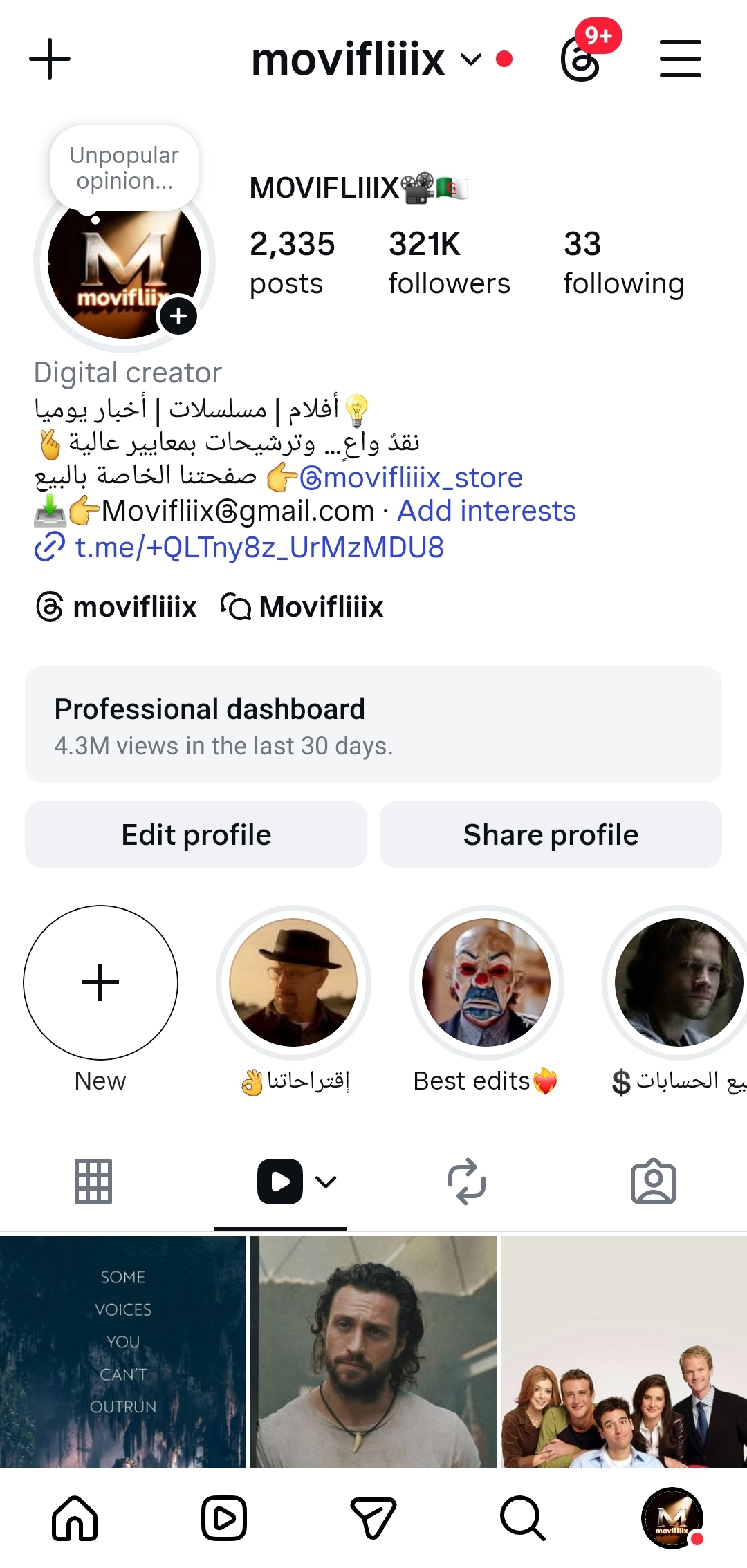This screenshot has width=747, height=1568.
Task: Switch to the tagged photos tab
Action: 654,1182
